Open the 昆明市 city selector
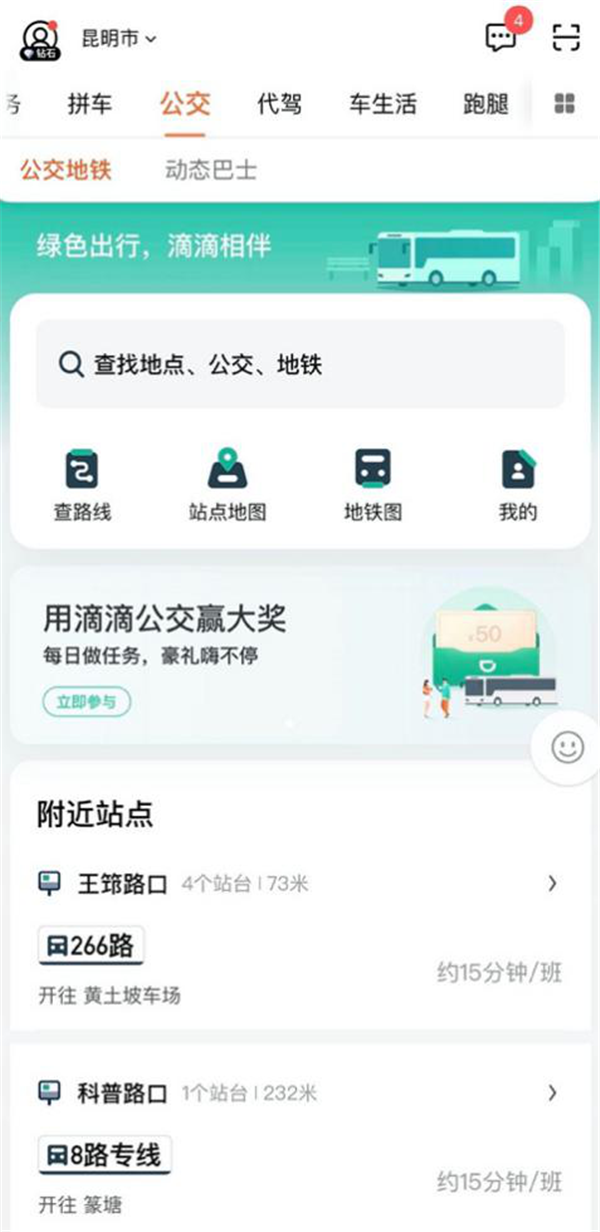The image size is (600, 1232). click(119, 40)
